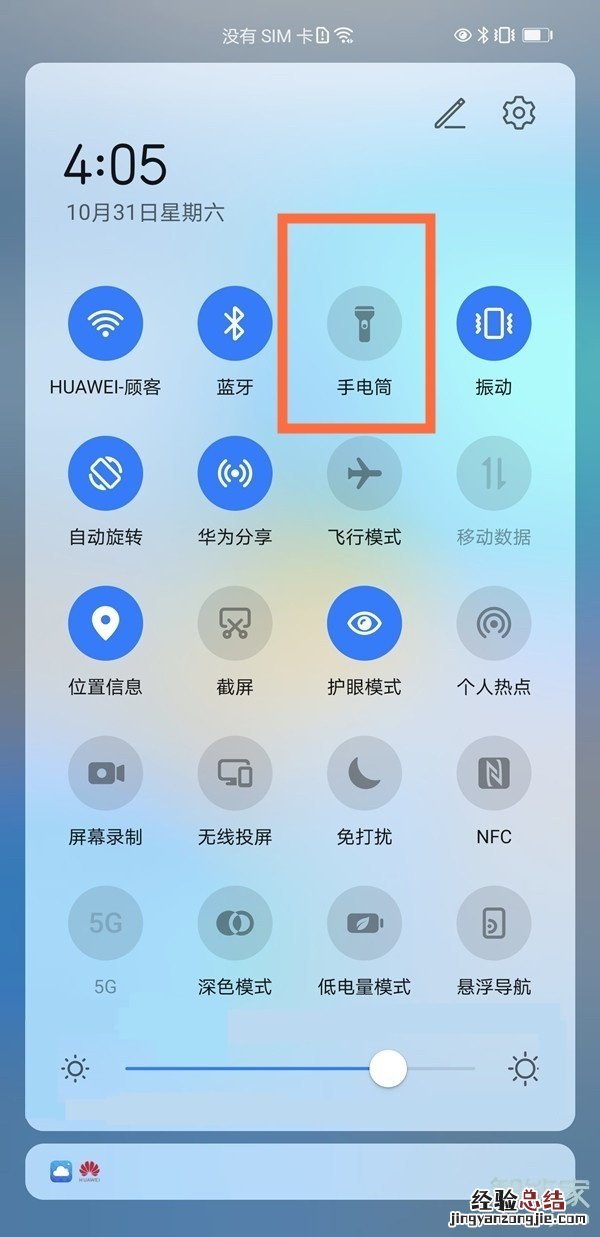Viewport: 600px width, 1237px height.
Task: Enable 低电量模式 power saving
Action: (364, 923)
